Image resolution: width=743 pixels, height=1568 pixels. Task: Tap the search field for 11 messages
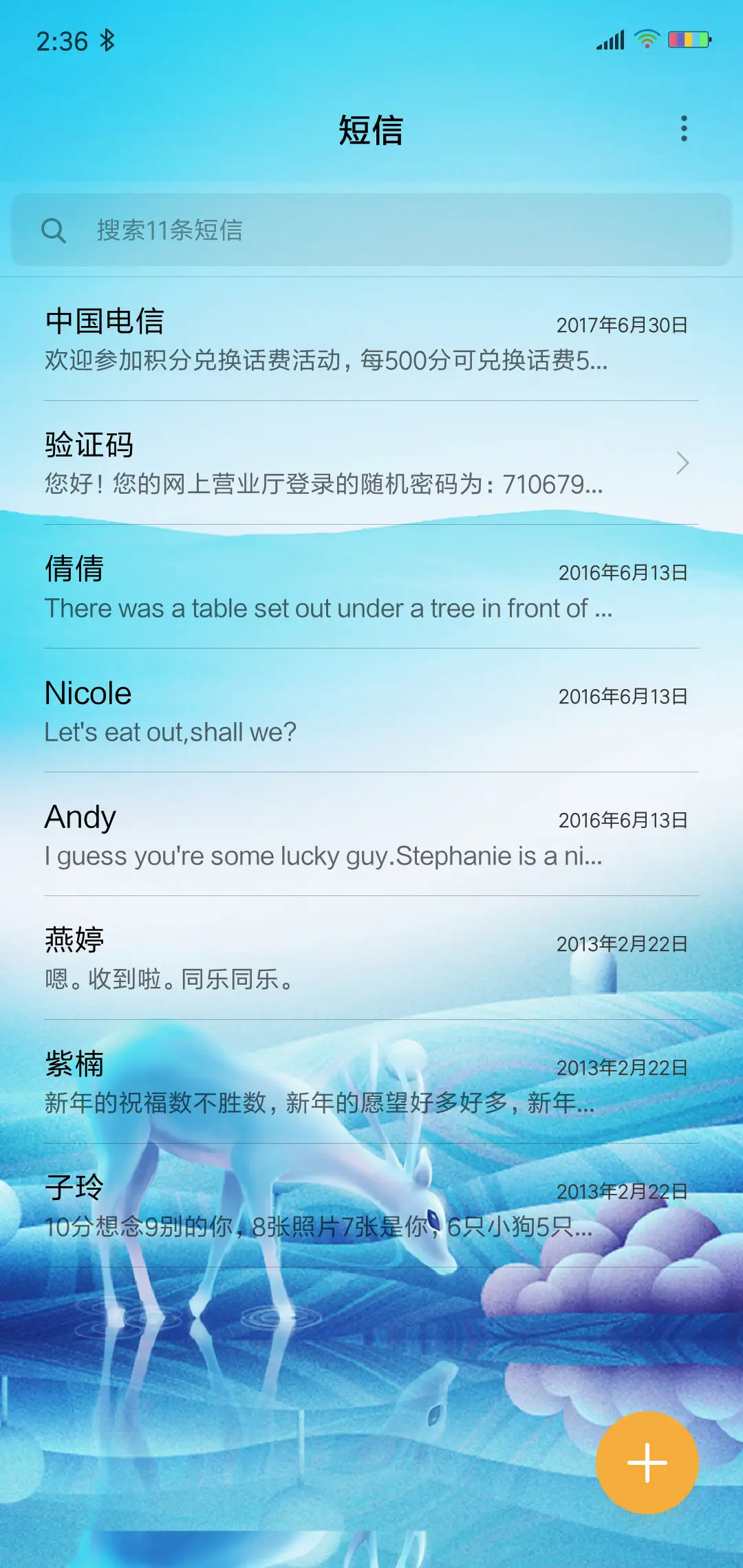pos(344,230)
